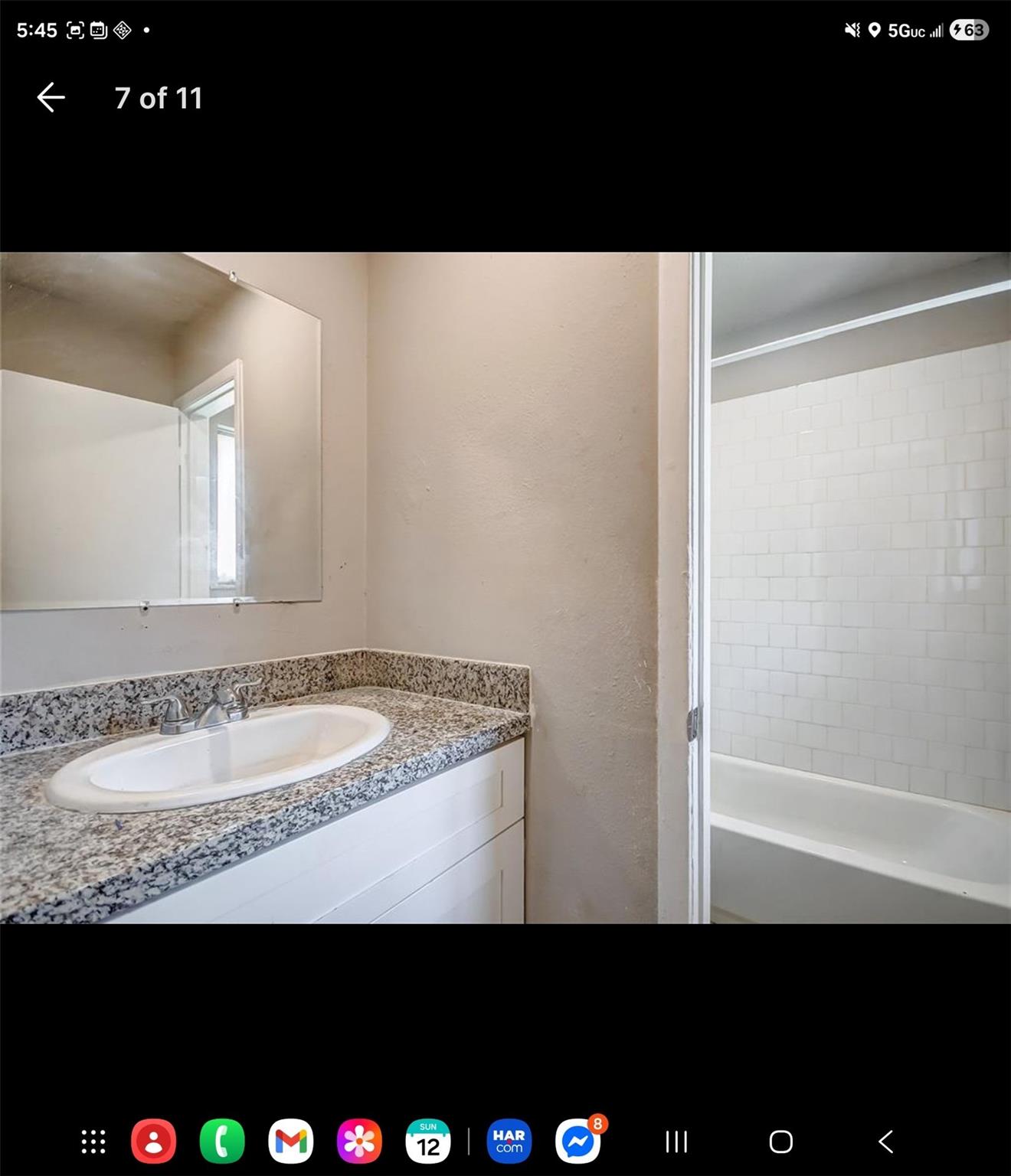
Task: Open the Phone dialer app
Action: click(x=222, y=1142)
